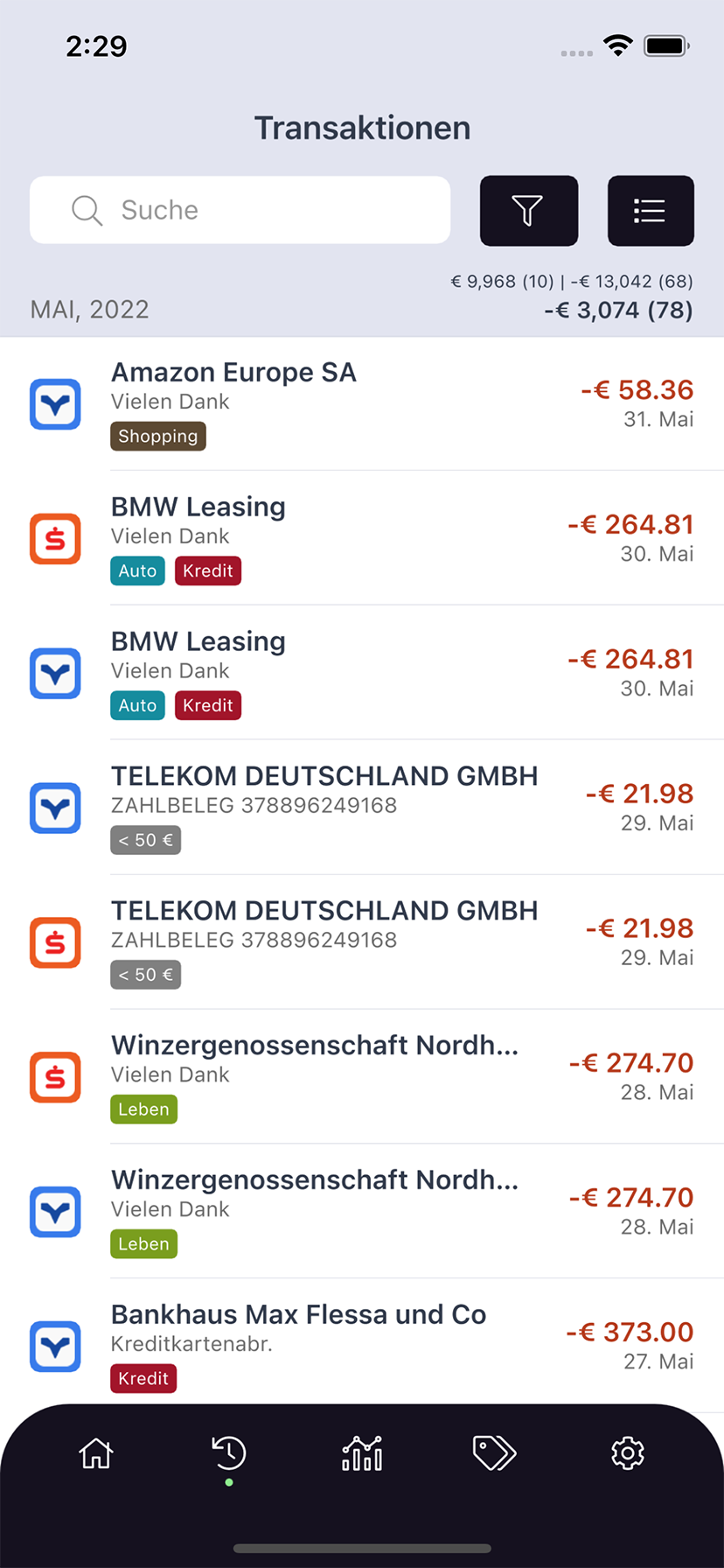Open the filter funnel button
The height and width of the screenshot is (1568, 724).
pos(529,211)
